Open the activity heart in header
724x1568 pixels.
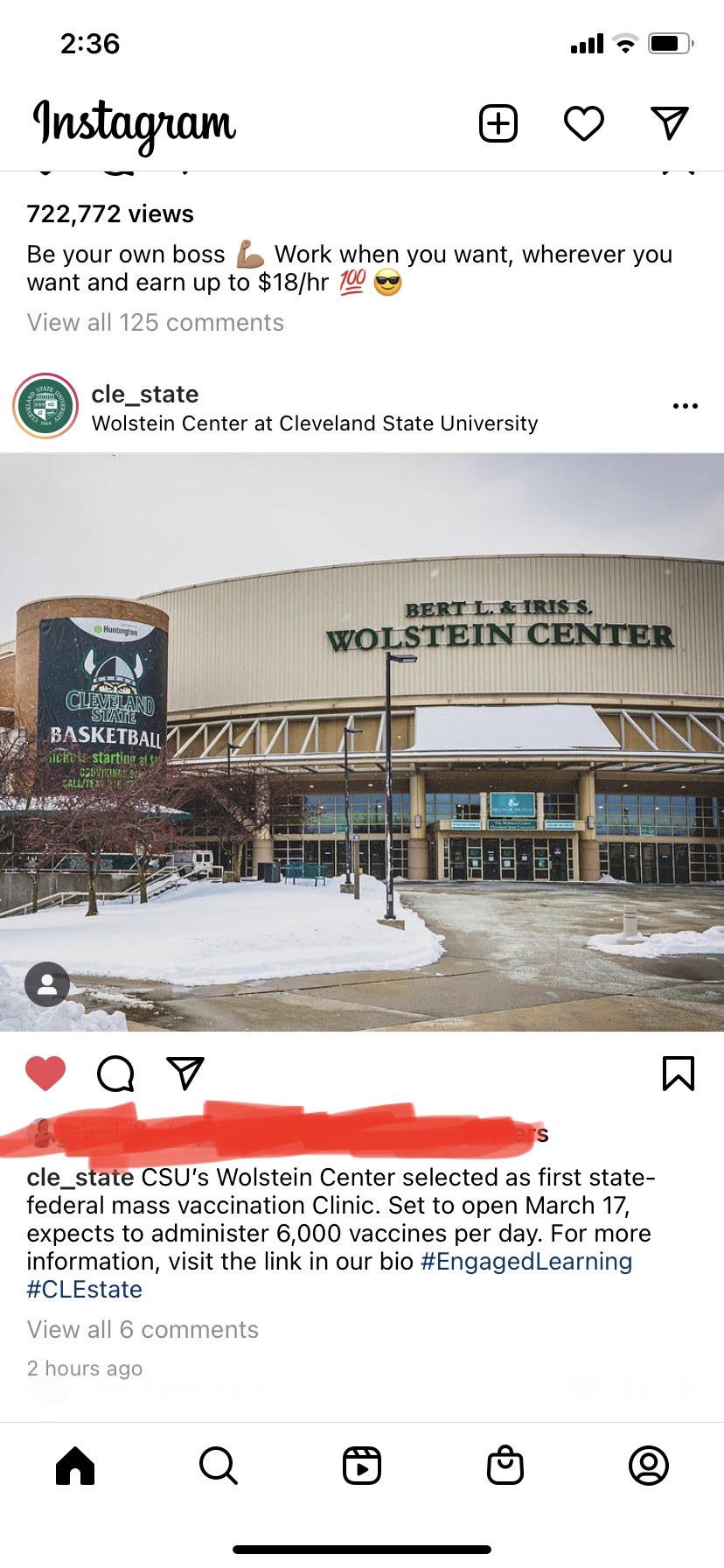(584, 123)
